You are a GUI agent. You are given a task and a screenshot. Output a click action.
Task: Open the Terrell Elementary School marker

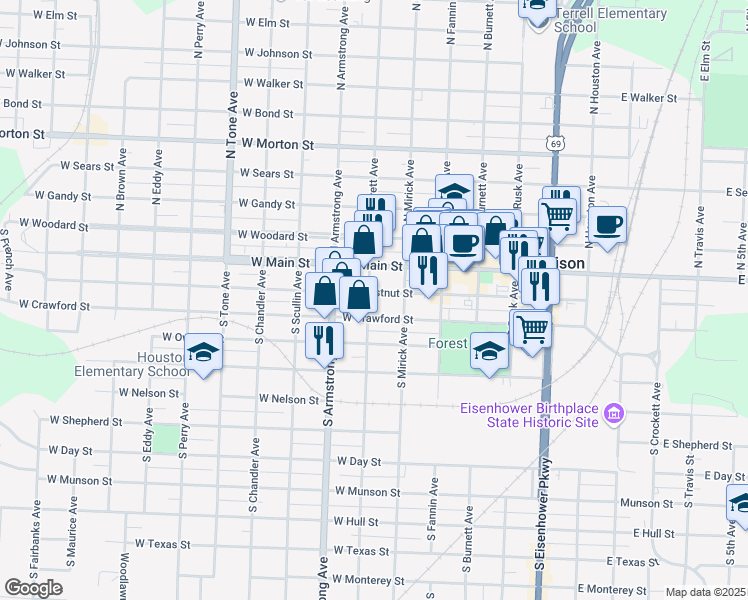(537, 6)
